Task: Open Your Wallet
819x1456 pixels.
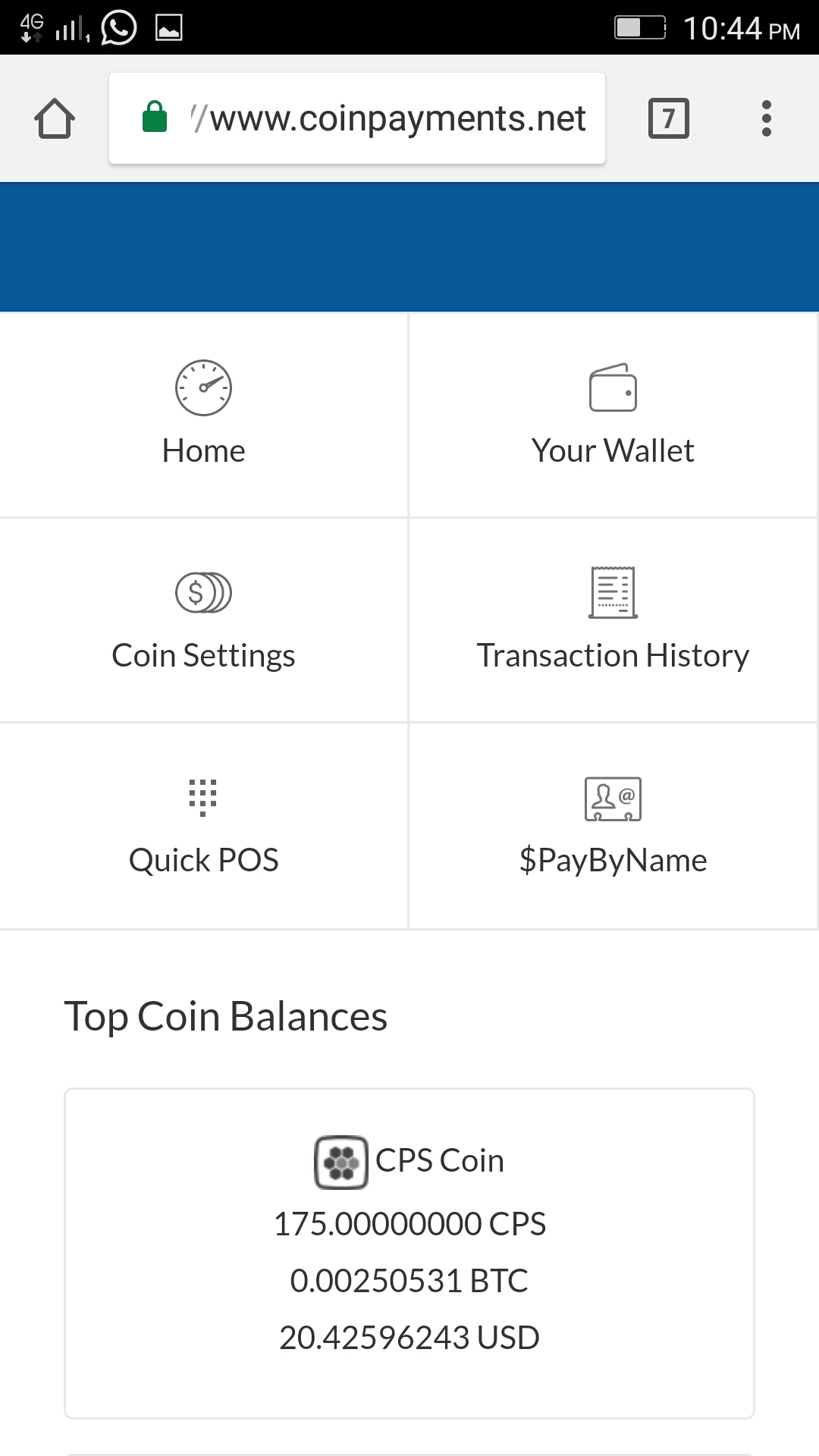Action: tap(613, 414)
